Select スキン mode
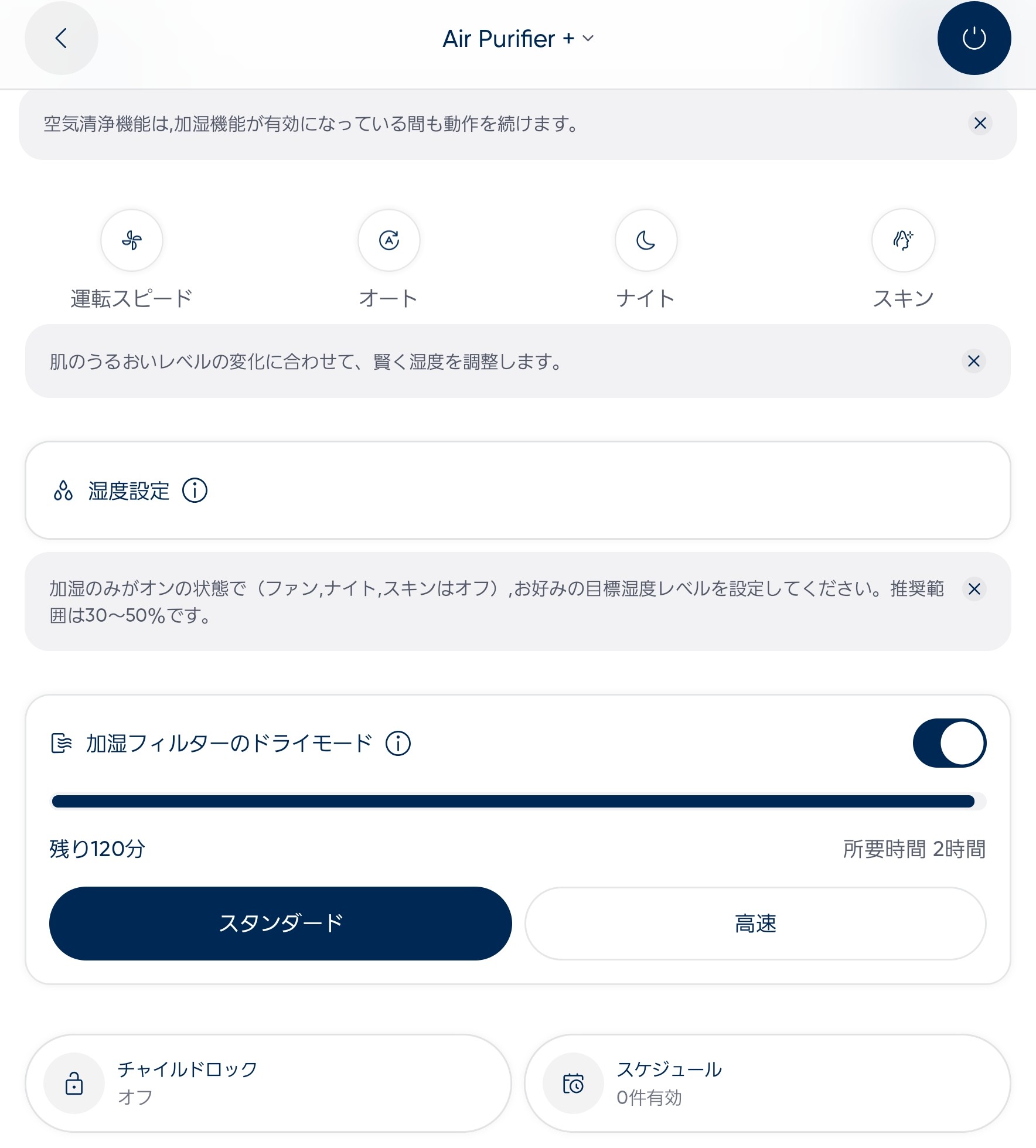1036x1148 pixels. 902,240
